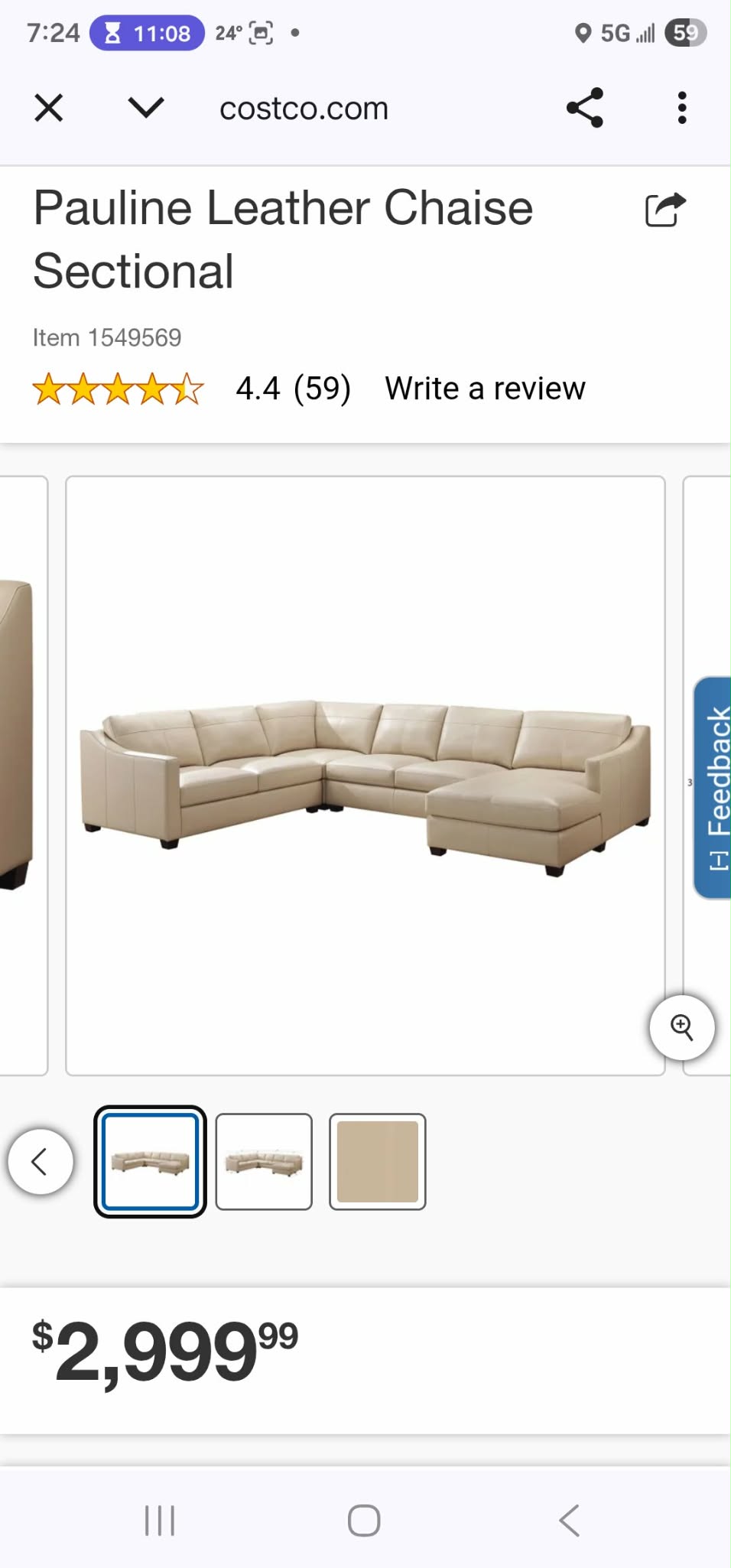Tap the timer pill showing 11:08
731x1568 pixels.
tap(147, 33)
